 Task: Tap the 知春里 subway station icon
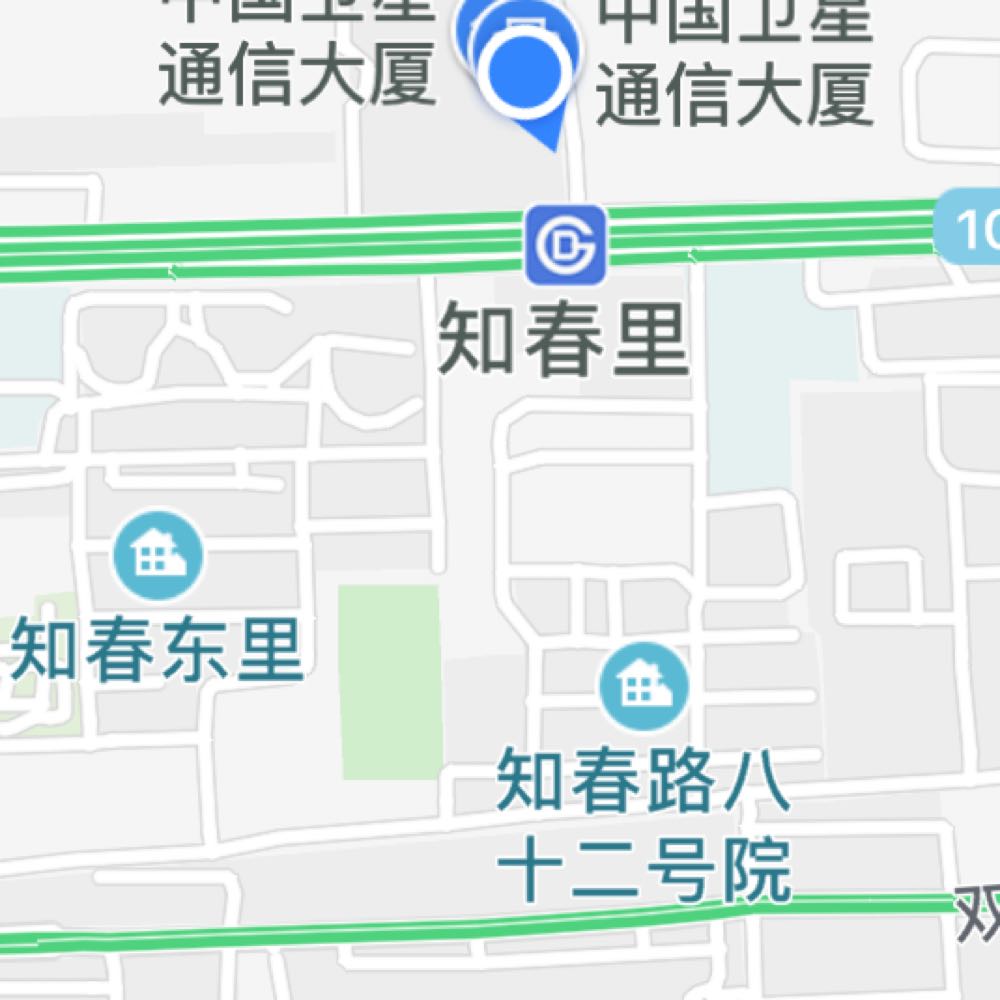566,243
